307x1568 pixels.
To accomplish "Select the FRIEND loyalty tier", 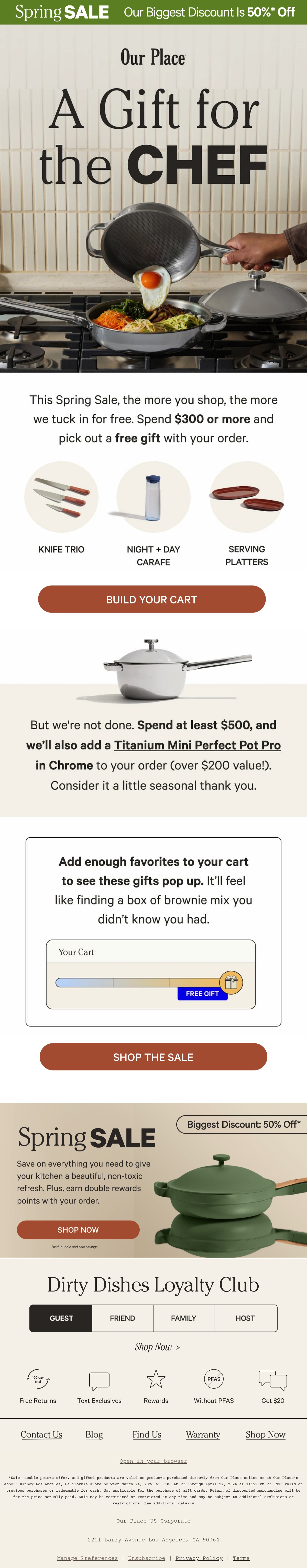I will coord(123,1318).
